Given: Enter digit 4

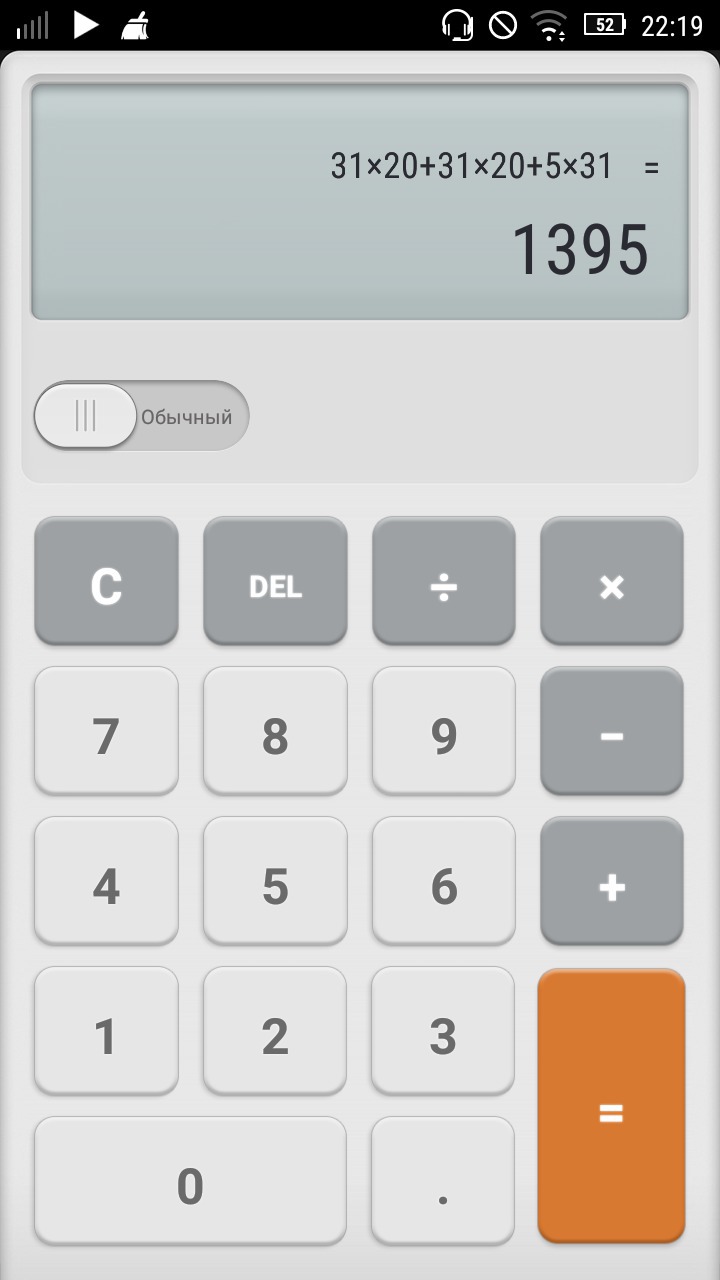Looking at the screenshot, I should click(x=106, y=881).
